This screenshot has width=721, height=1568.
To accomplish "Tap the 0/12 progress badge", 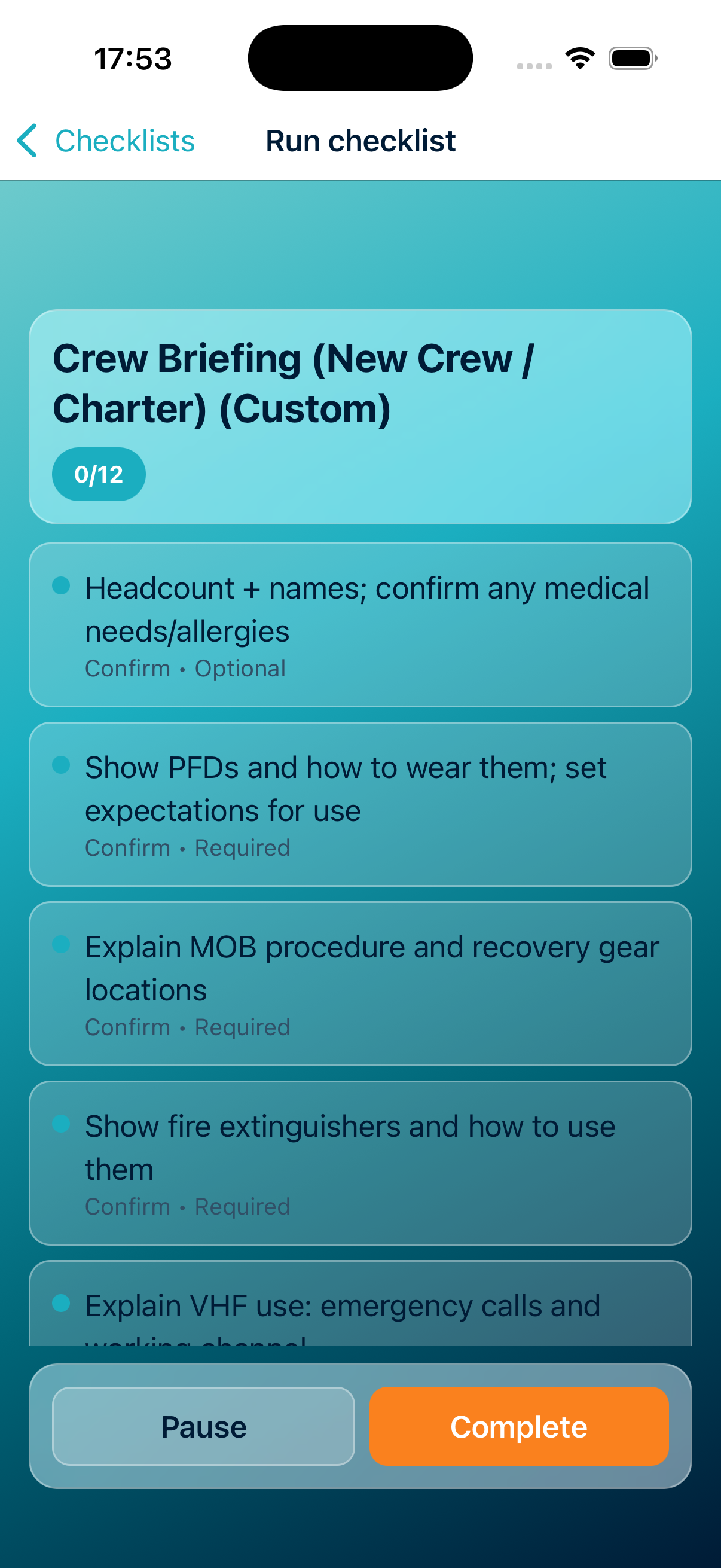I will pos(99,474).
